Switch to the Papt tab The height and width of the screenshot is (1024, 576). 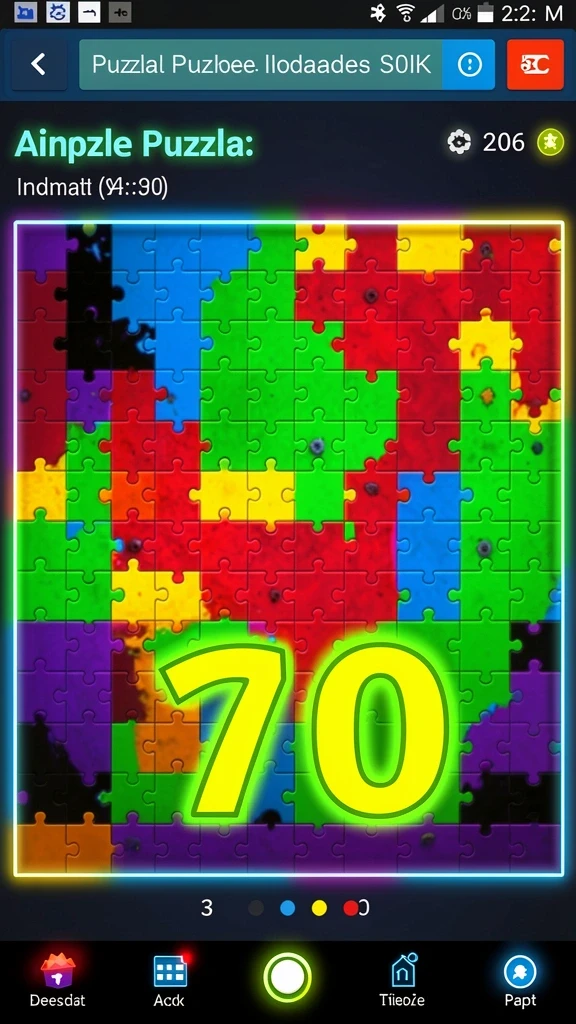click(520, 980)
